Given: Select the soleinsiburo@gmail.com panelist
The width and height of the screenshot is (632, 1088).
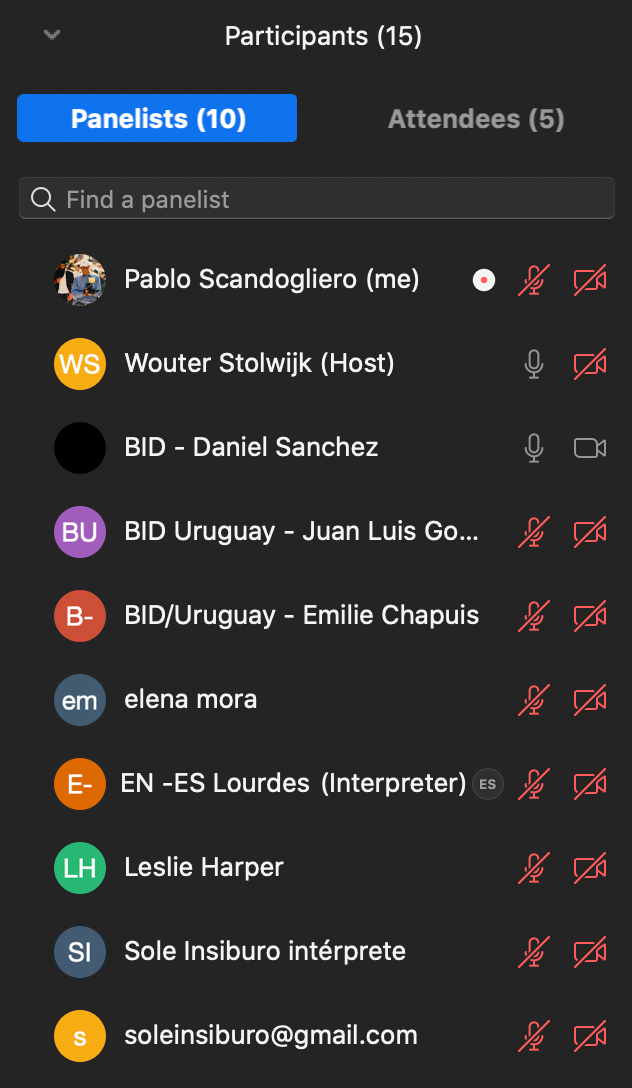Looking at the screenshot, I should pyautogui.click(x=270, y=1036).
